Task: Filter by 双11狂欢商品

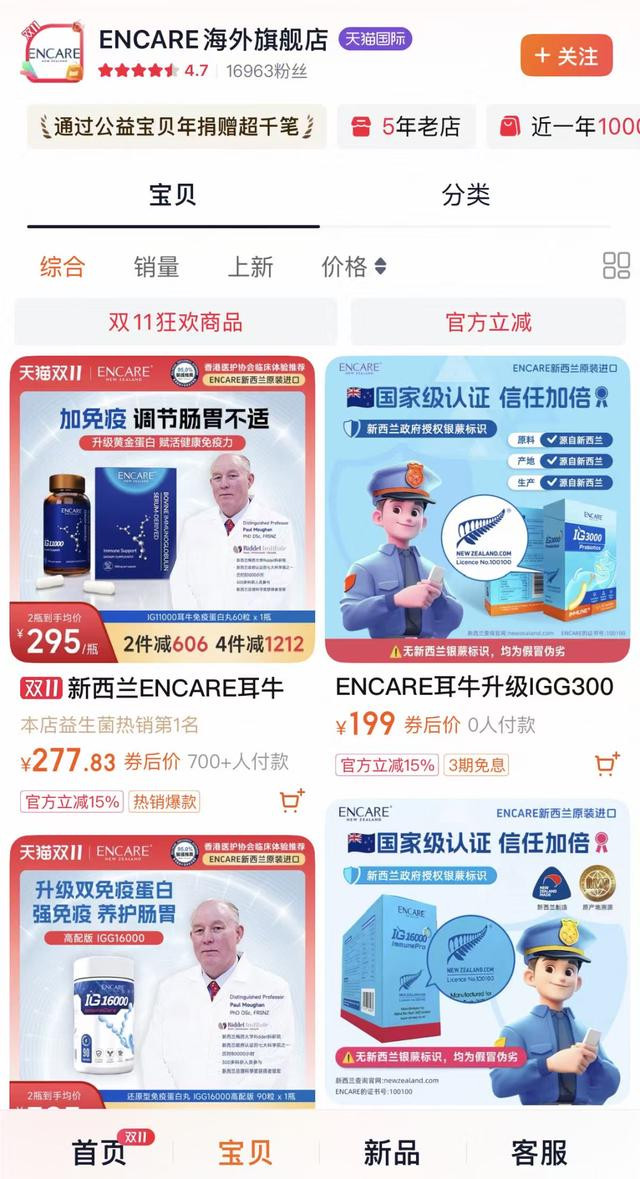Action: [175, 322]
